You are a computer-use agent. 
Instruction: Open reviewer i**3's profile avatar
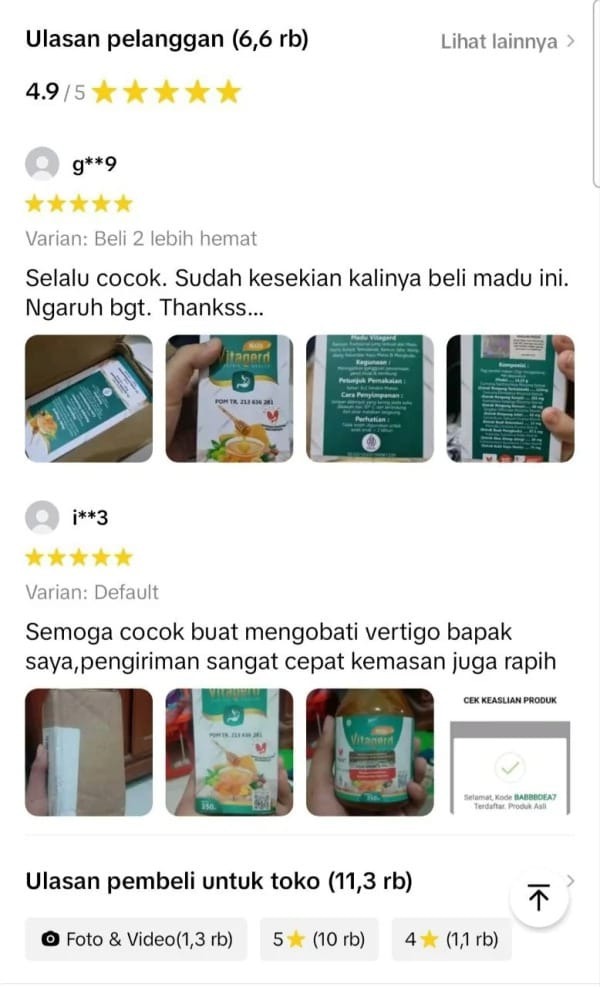pos(42,517)
